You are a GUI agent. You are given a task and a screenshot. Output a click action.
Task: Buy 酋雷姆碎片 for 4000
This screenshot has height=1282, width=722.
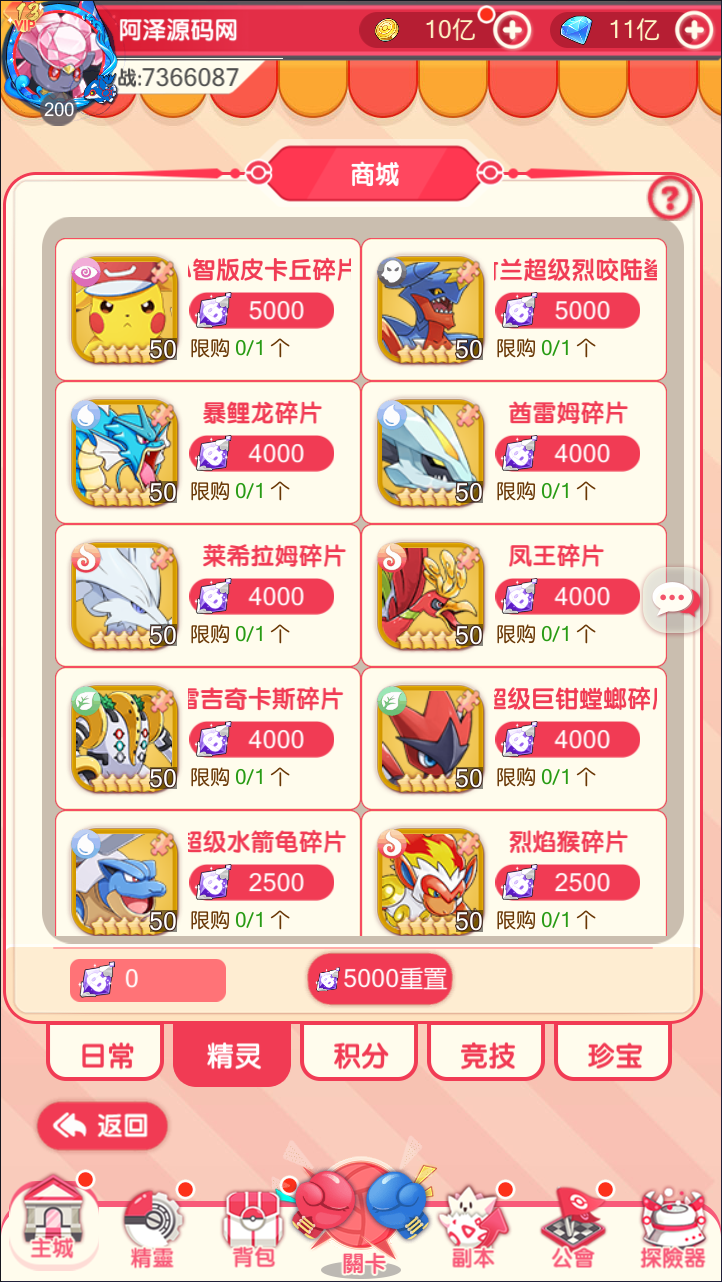(x=568, y=454)
